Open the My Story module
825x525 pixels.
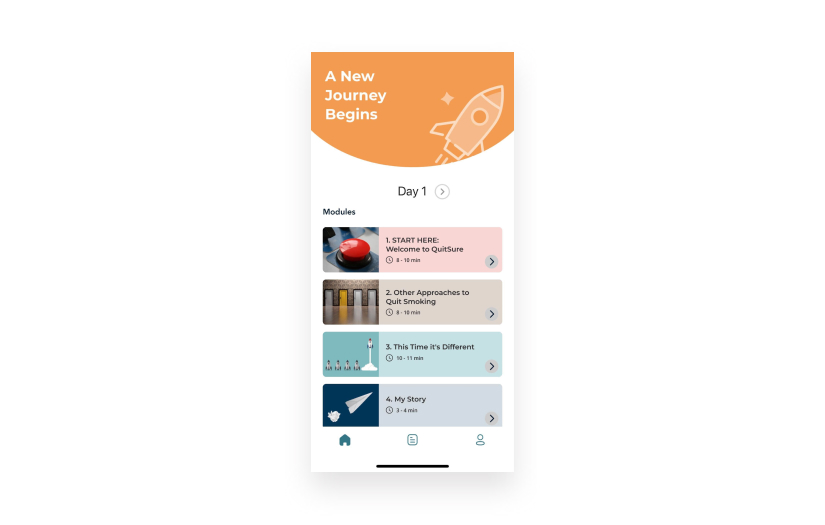coord(412,406)
